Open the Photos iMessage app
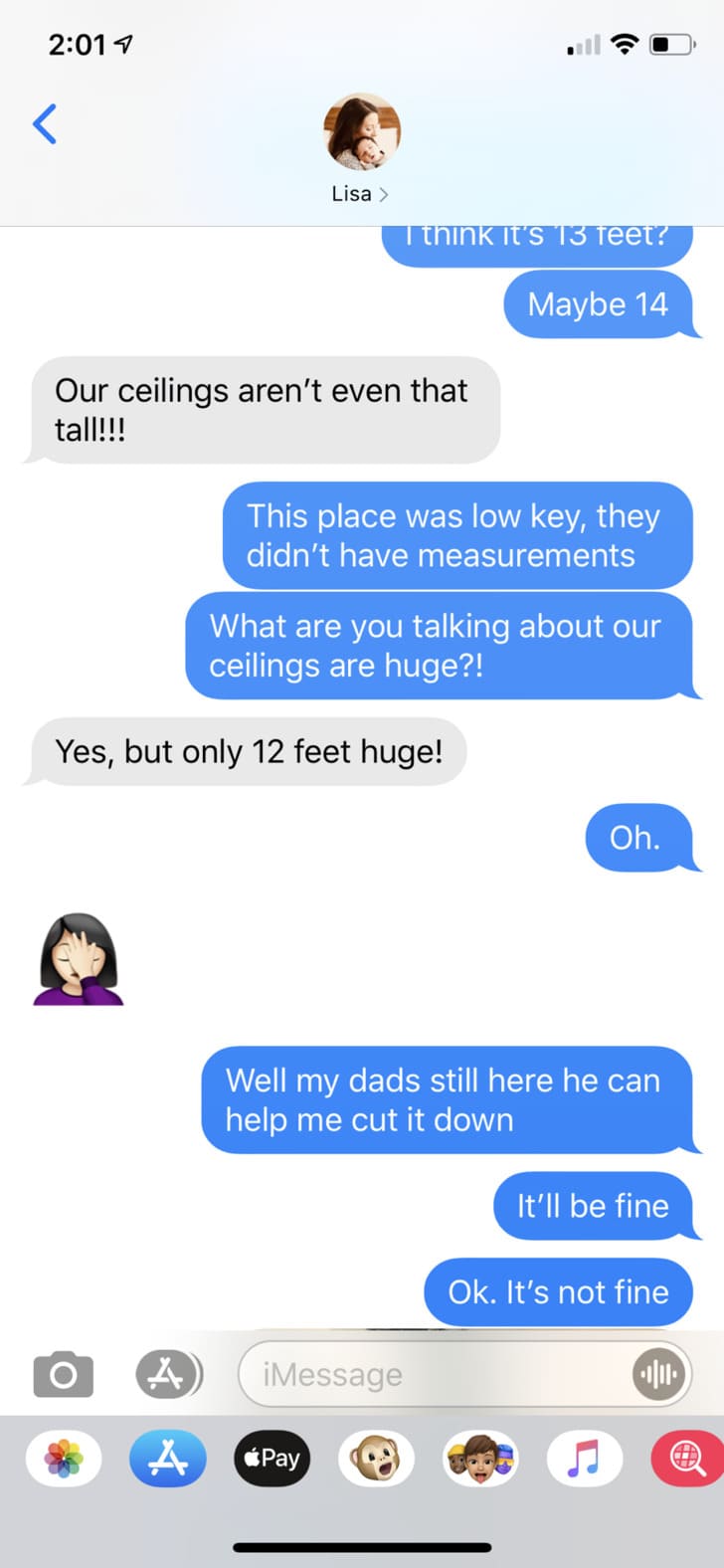This screenshot has height=1568, width=724. (x=64, y=1459)
